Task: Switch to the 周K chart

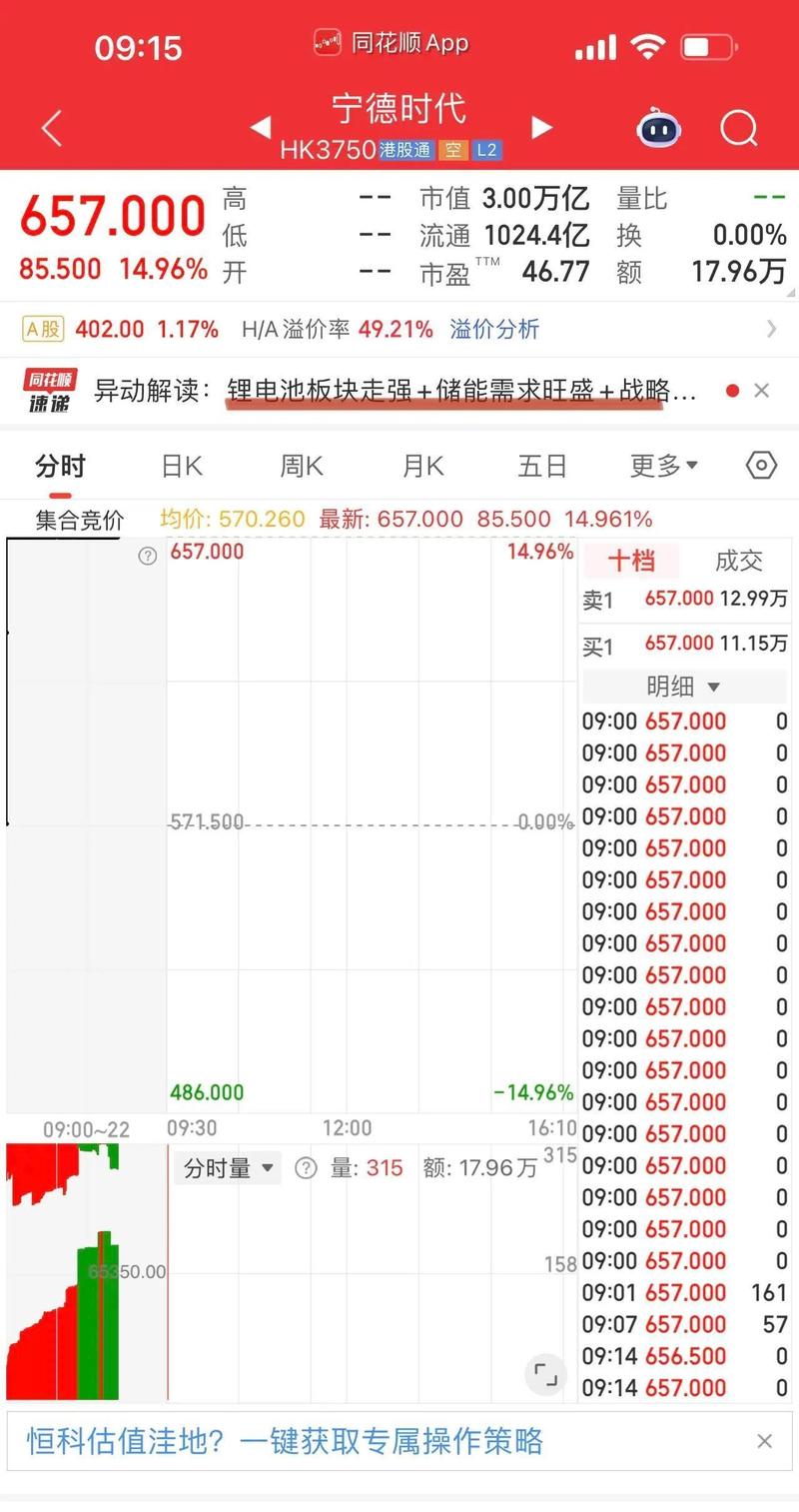Action: click(x=302, y=466)
